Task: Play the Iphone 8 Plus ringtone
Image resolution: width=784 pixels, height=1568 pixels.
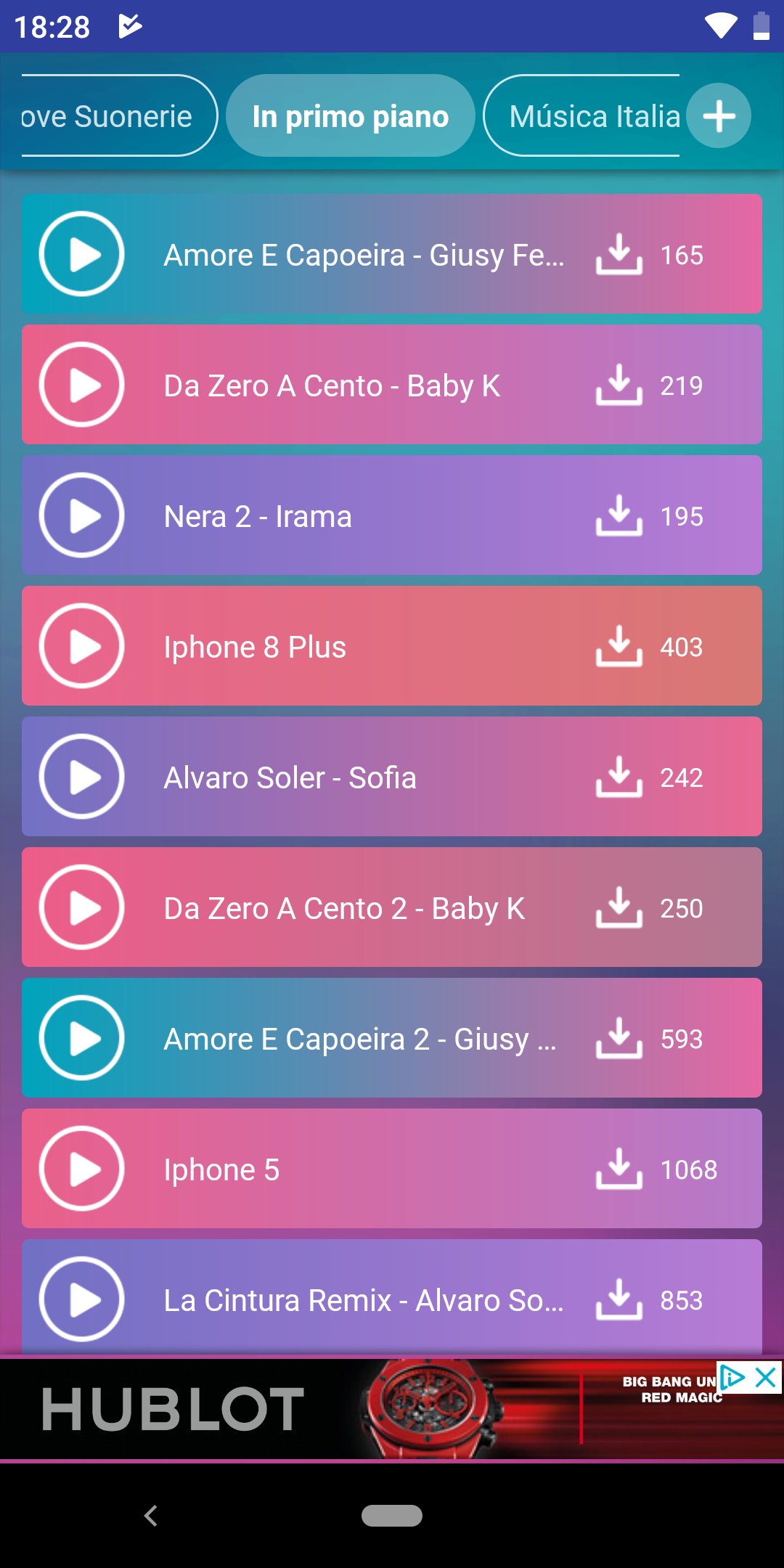Action: pyautogui.click(x=81, y=646)
